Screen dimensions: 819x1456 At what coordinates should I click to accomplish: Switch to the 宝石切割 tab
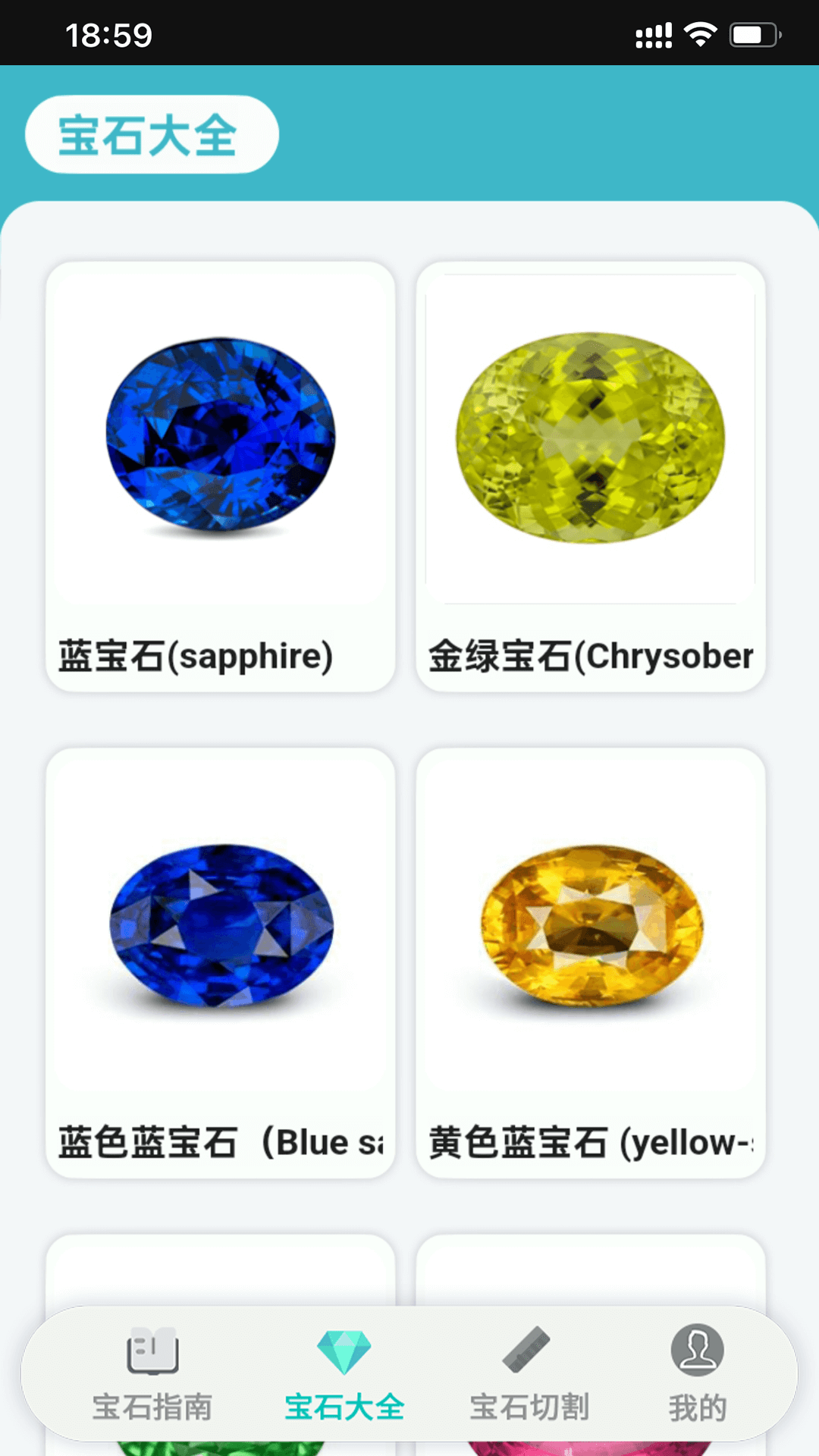coord(531,1404)
